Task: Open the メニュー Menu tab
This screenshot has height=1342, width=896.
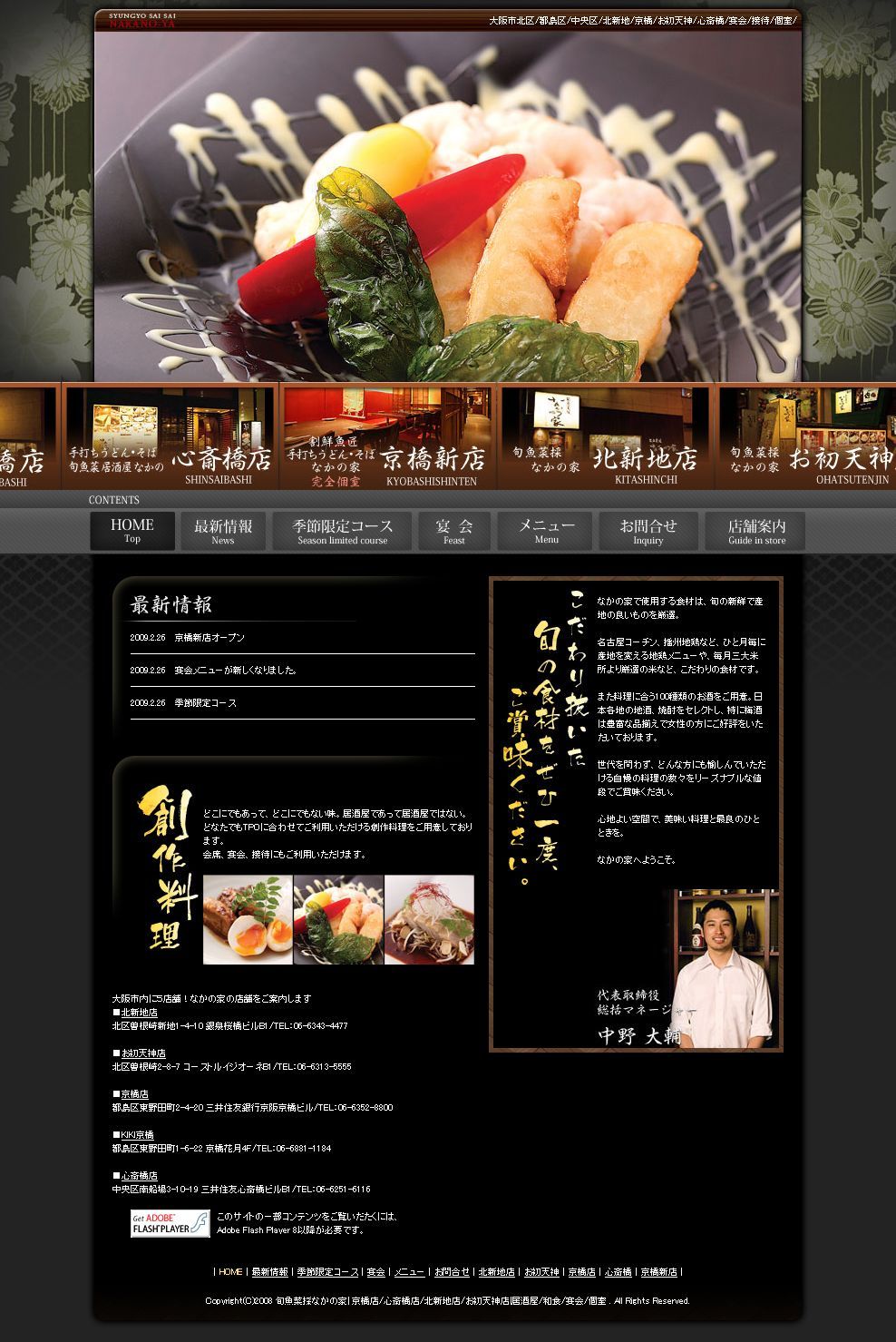Action: coord(545,531)
